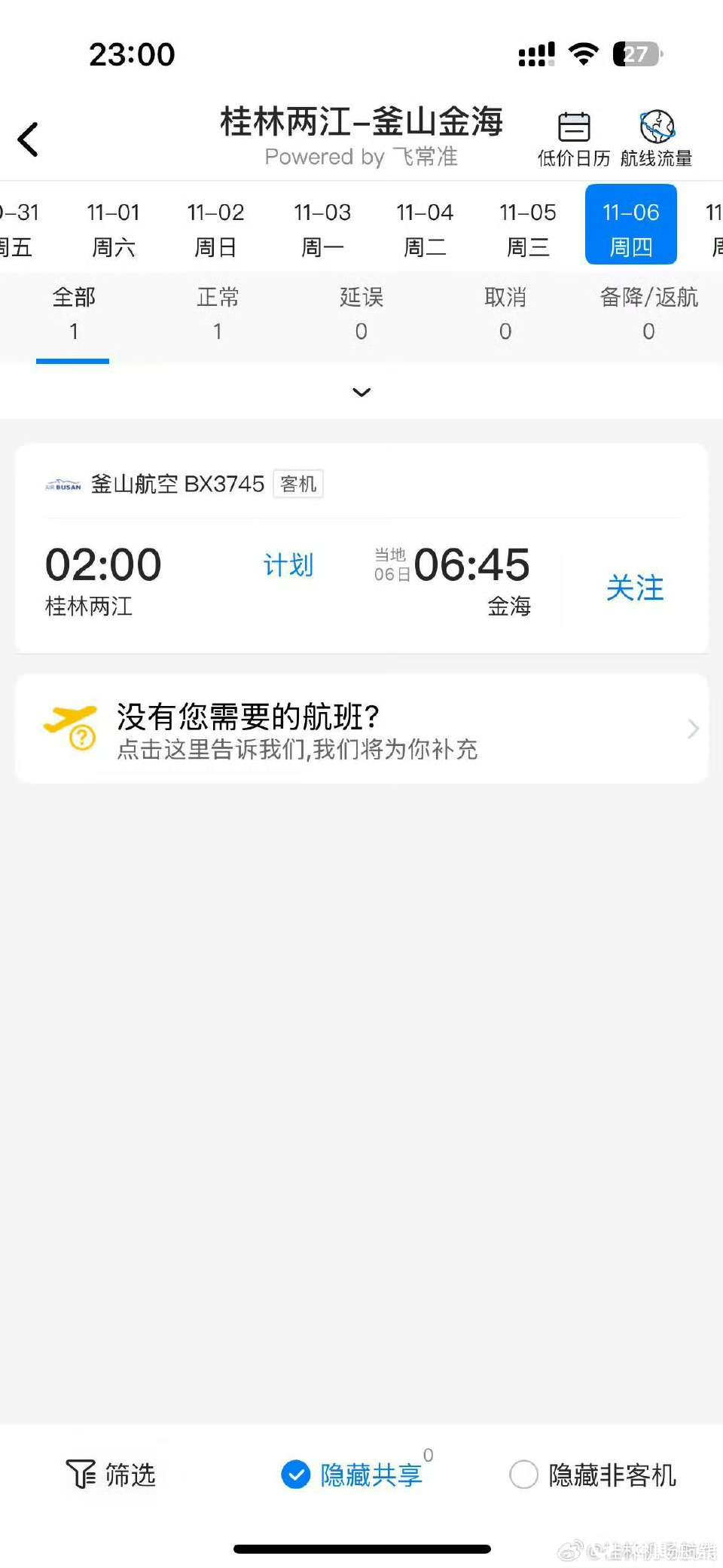Open the 低价日历 low-price calendar
Image resolution: width=723 pixels, height=1568 pixels.
pos(574,139)
